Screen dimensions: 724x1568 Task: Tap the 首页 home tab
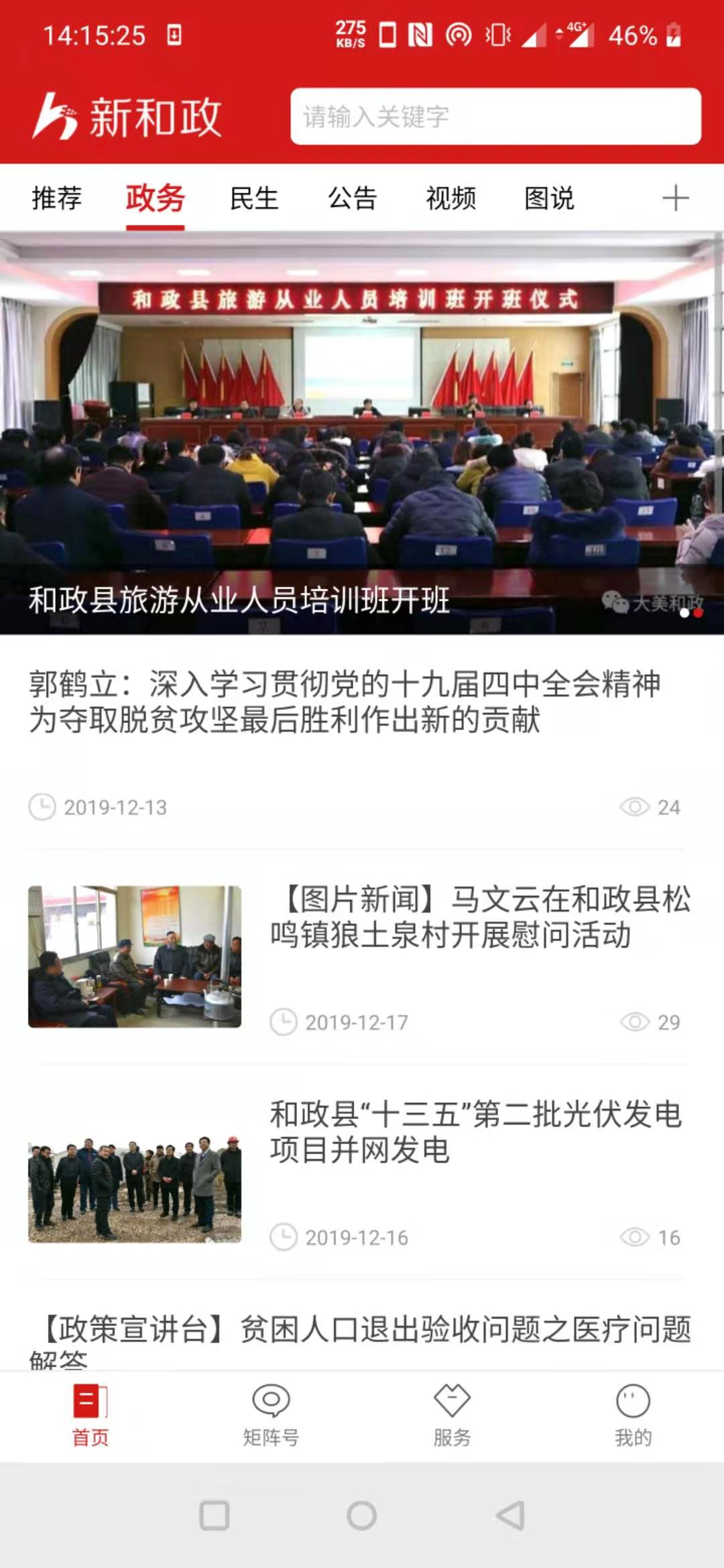[x=90, y=1415]
